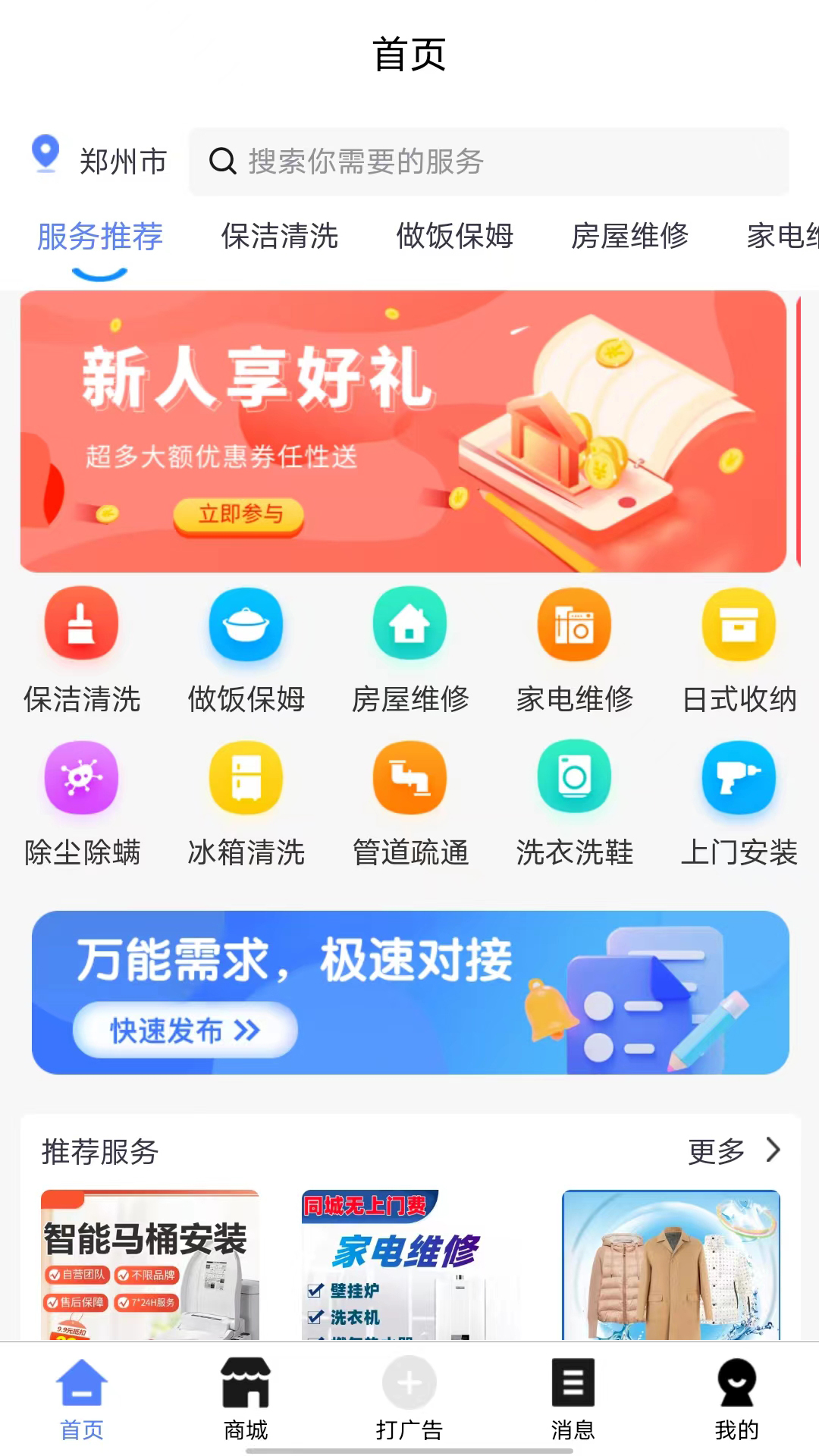Screen dimensions: 819x1456
Task: Open the 除尘除螨 category icon
Action: [x=82, y=779]
